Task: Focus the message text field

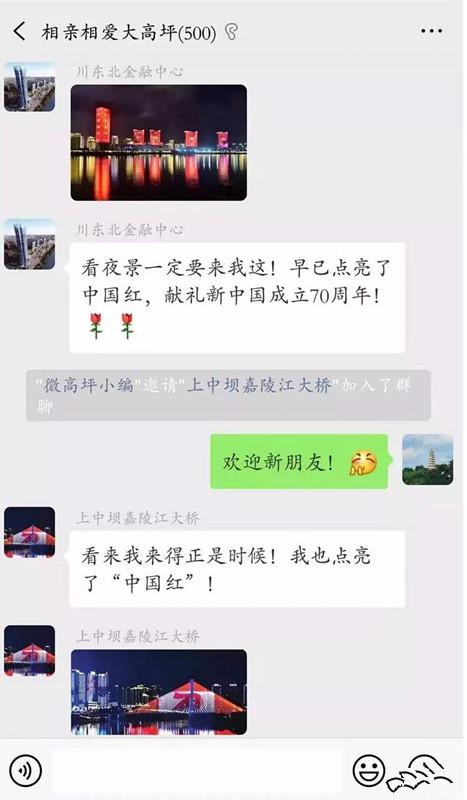Action: click(x=197, y=770)
